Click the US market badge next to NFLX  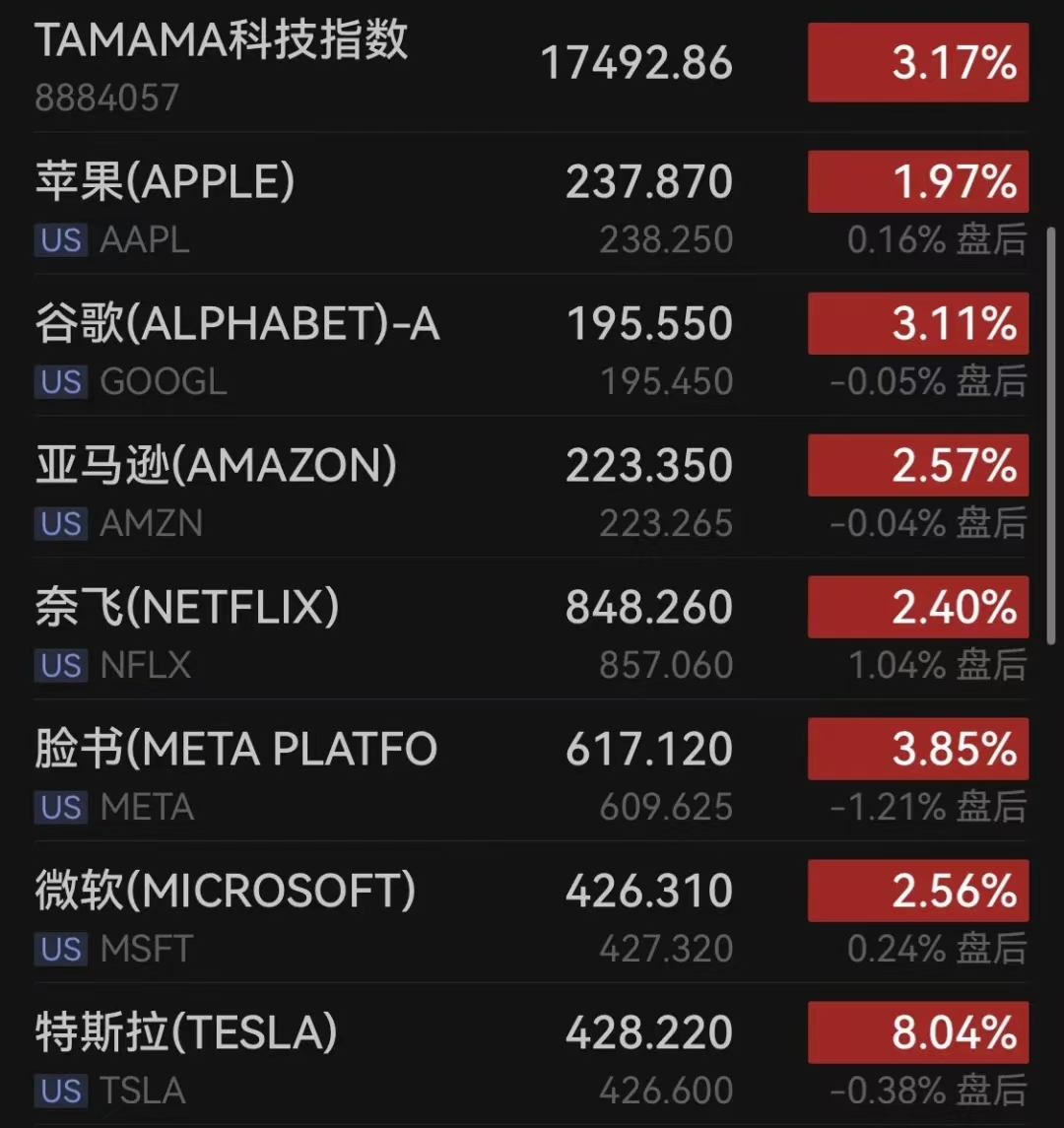coord(59,666)
